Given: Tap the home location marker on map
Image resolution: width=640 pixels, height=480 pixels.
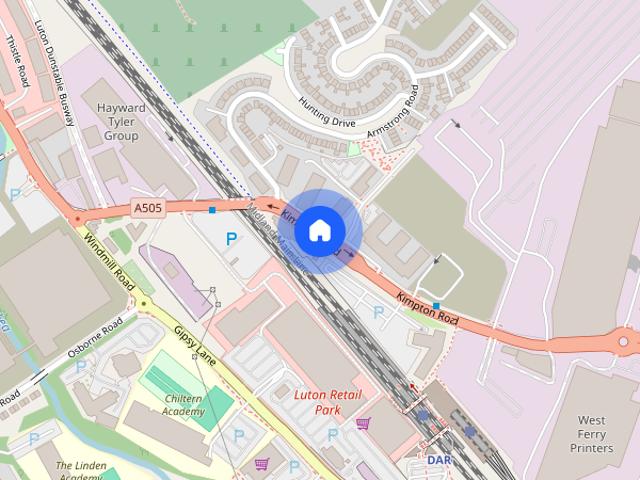Looking at the screenshot, I should [319, 230].
